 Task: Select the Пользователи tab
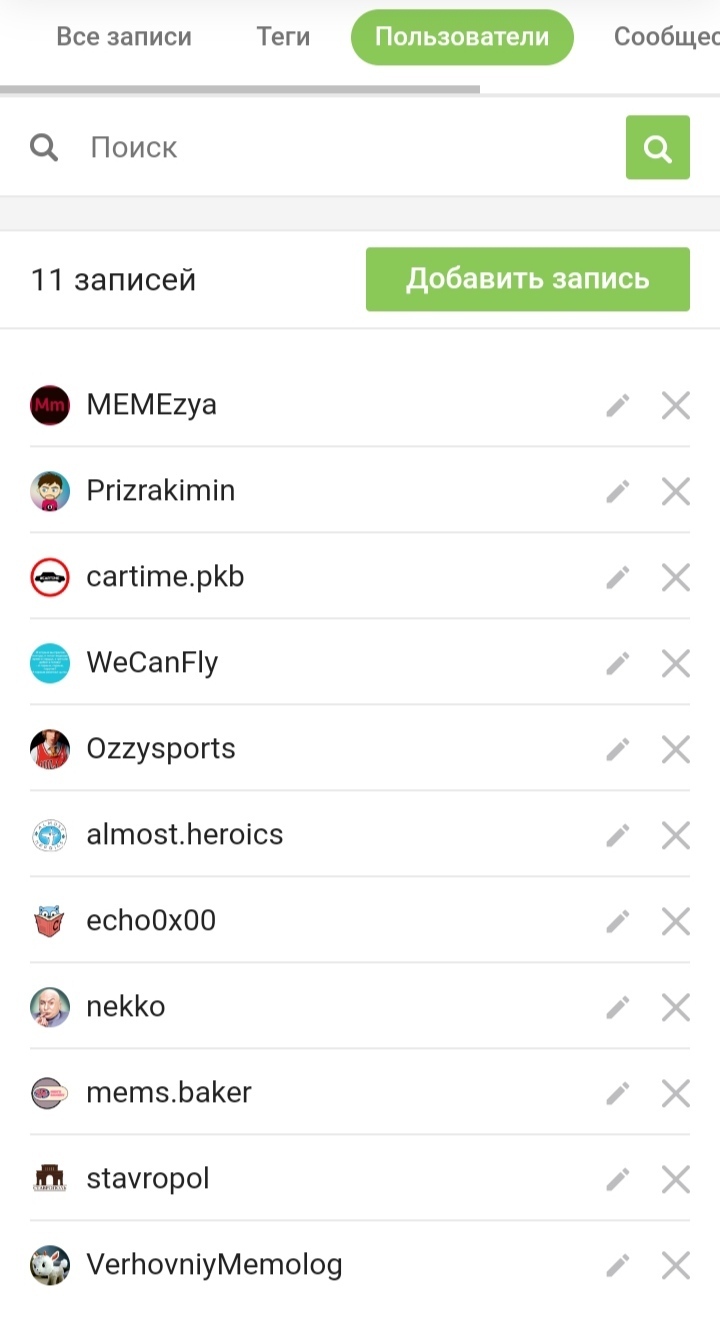[462, 38]
